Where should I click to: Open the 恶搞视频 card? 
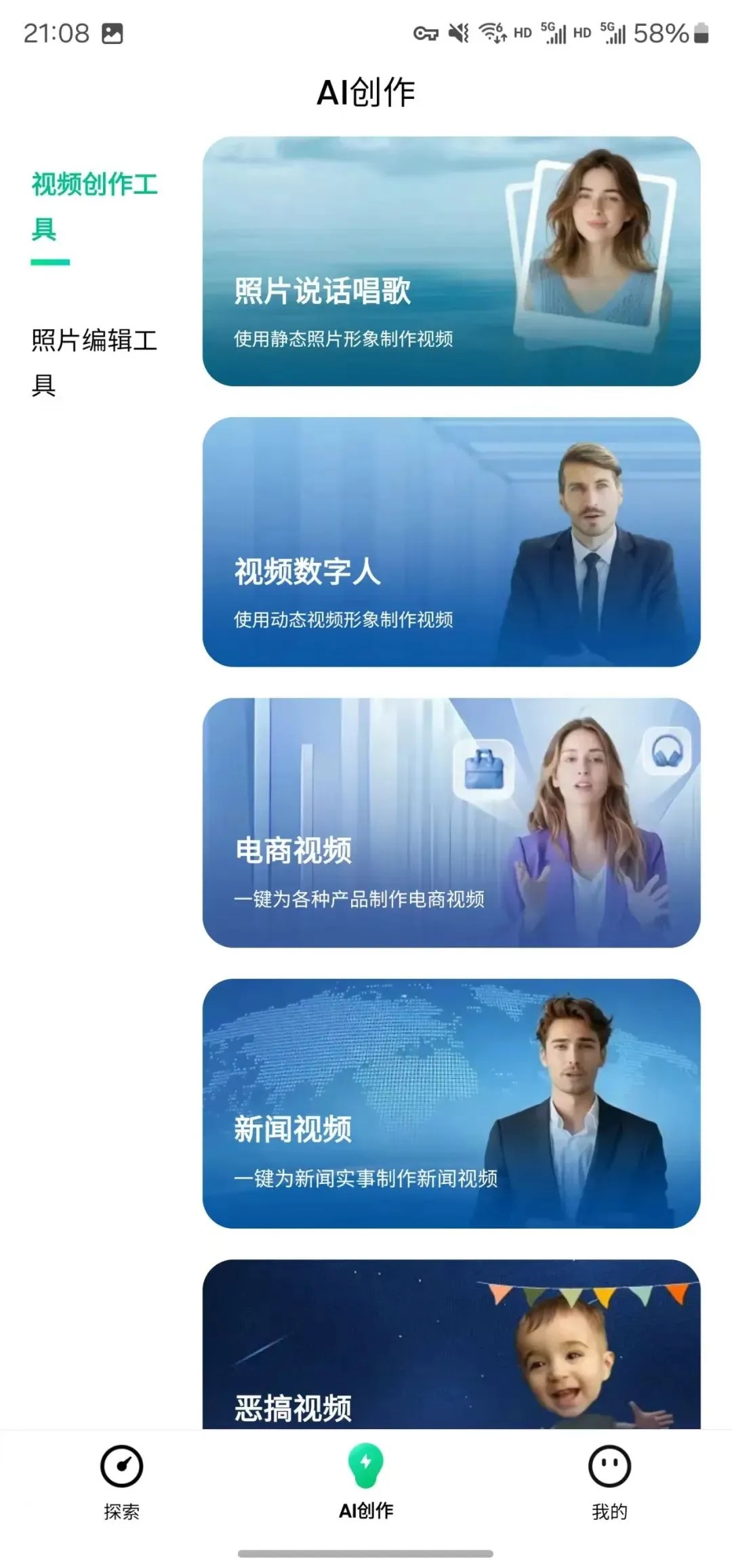451,1344
